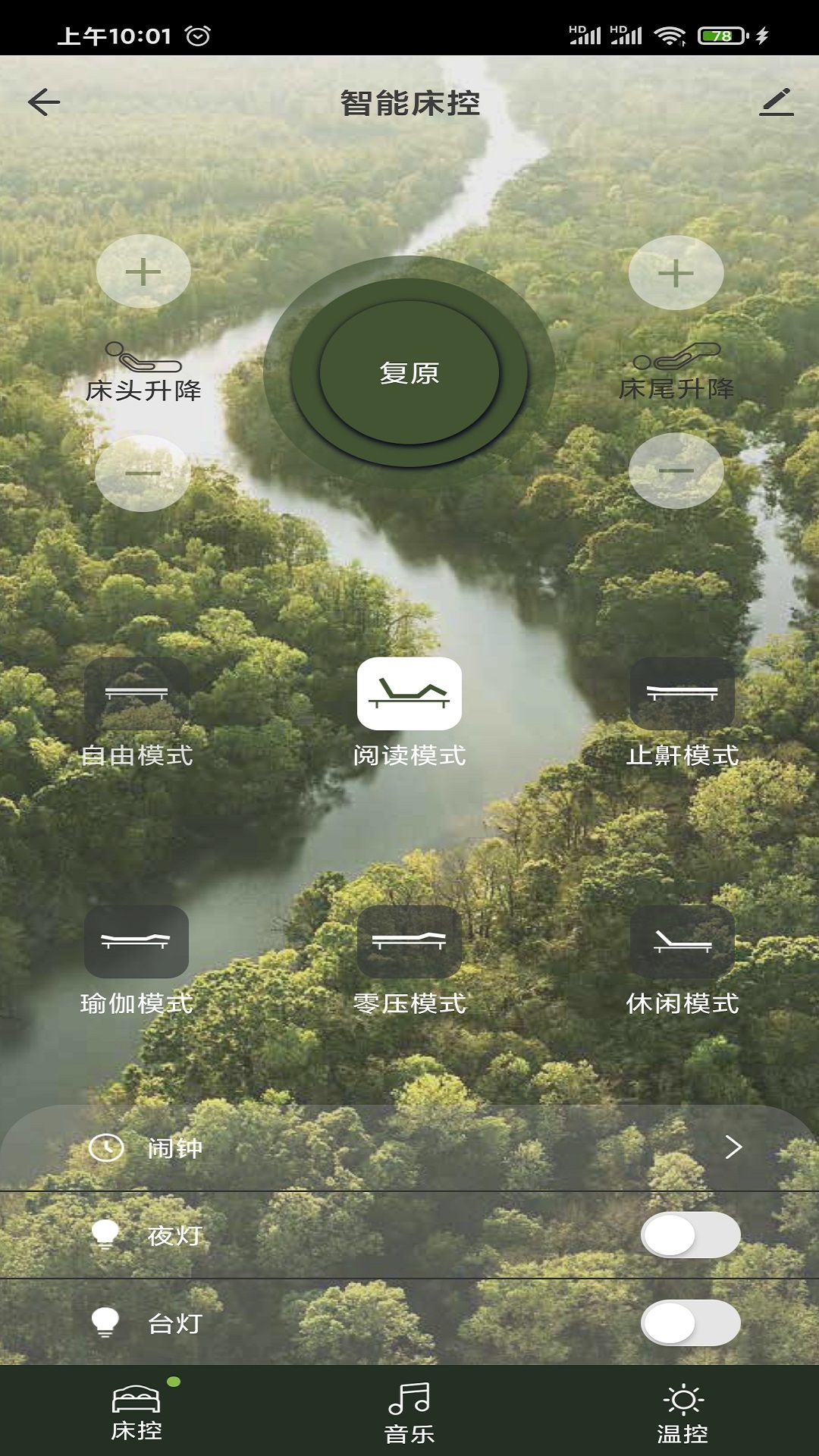Open the 温控 temperature tab
This screenshot has height=1456, width=819.
[682, 1412]
